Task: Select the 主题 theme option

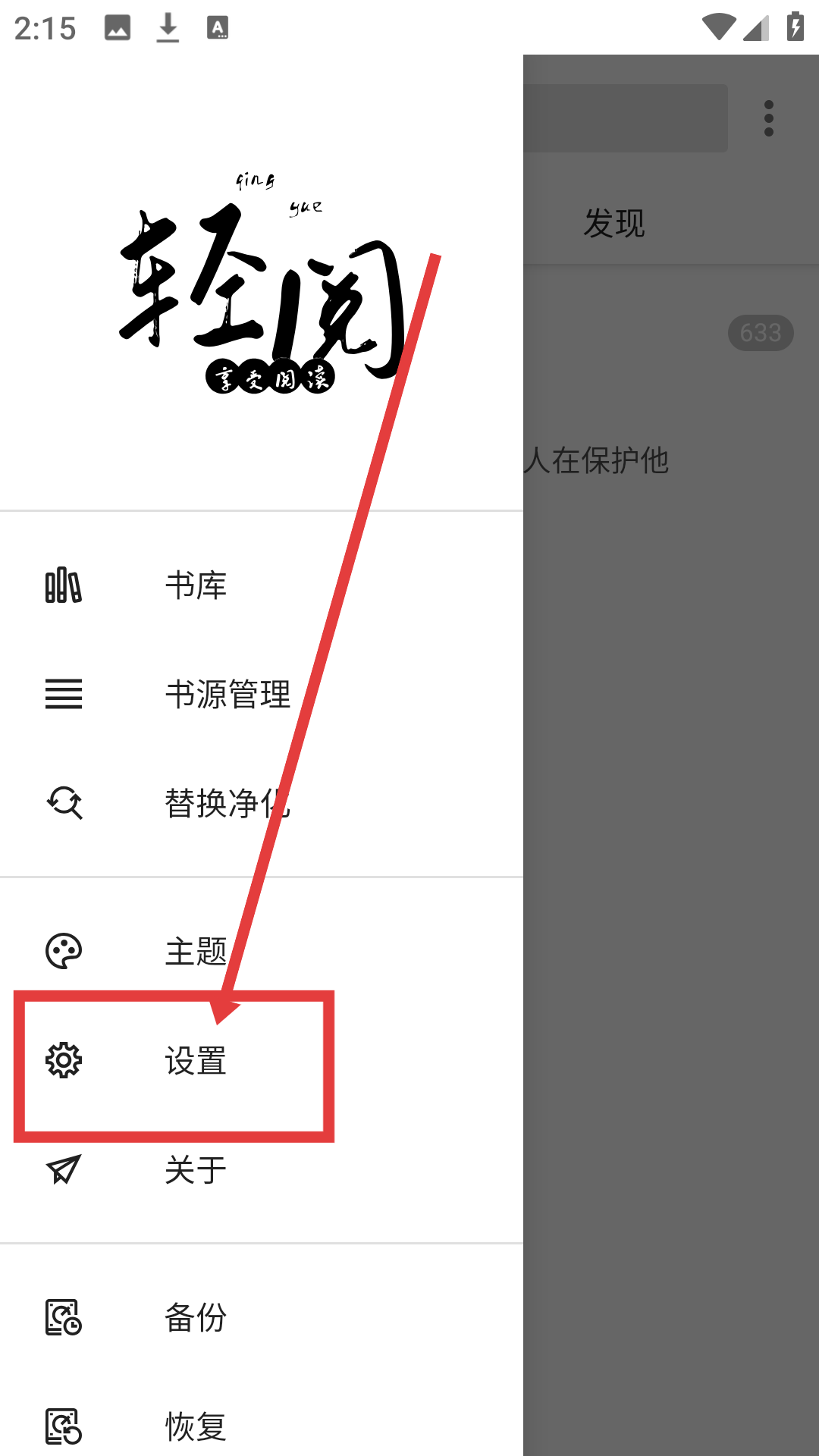Action: (x=196, y=951)
